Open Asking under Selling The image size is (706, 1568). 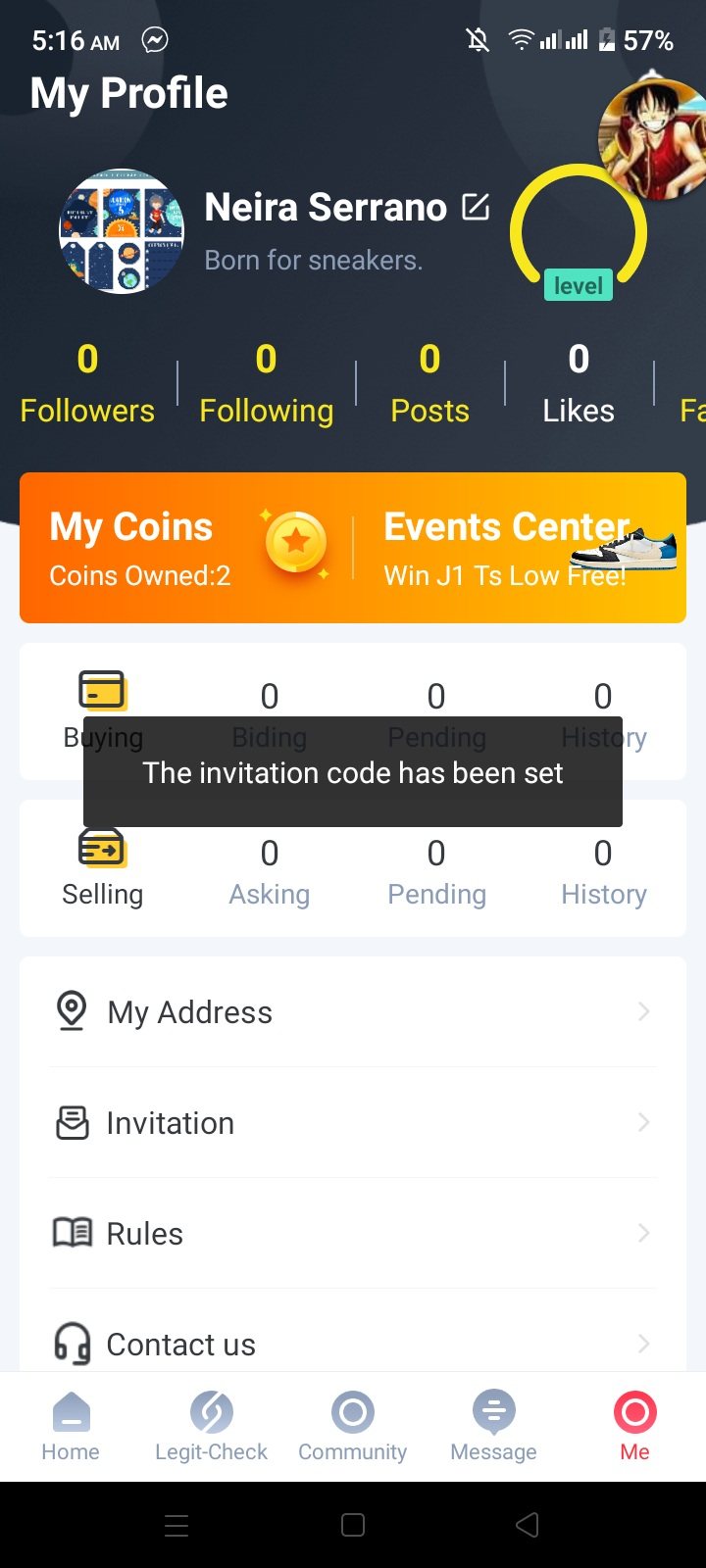[x=270, y=871]
